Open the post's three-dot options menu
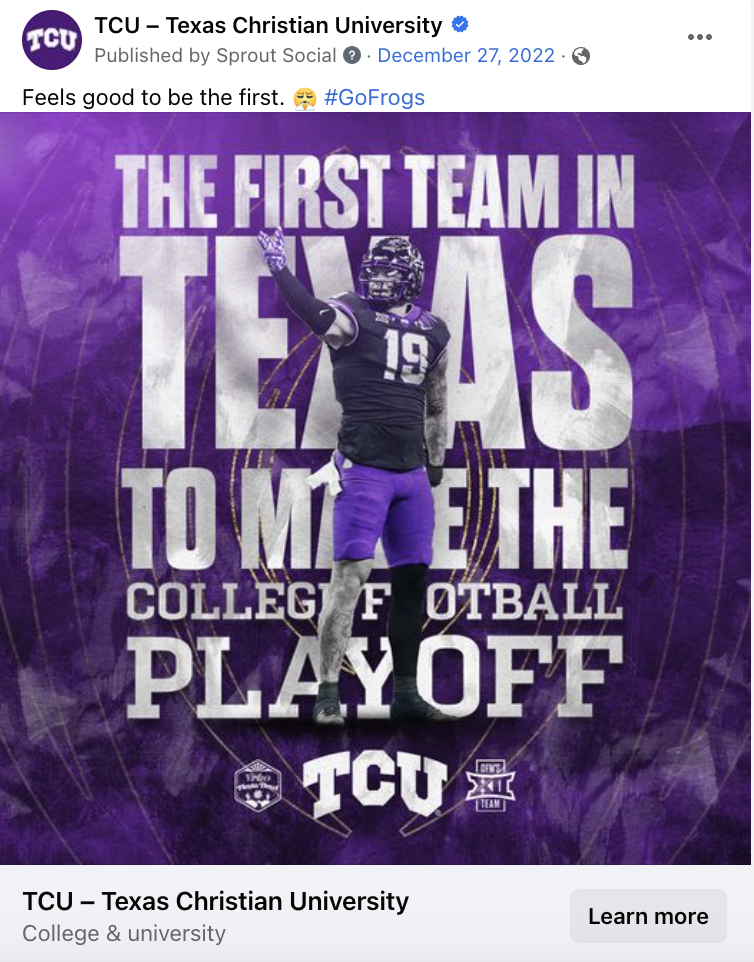 (700, 38)
